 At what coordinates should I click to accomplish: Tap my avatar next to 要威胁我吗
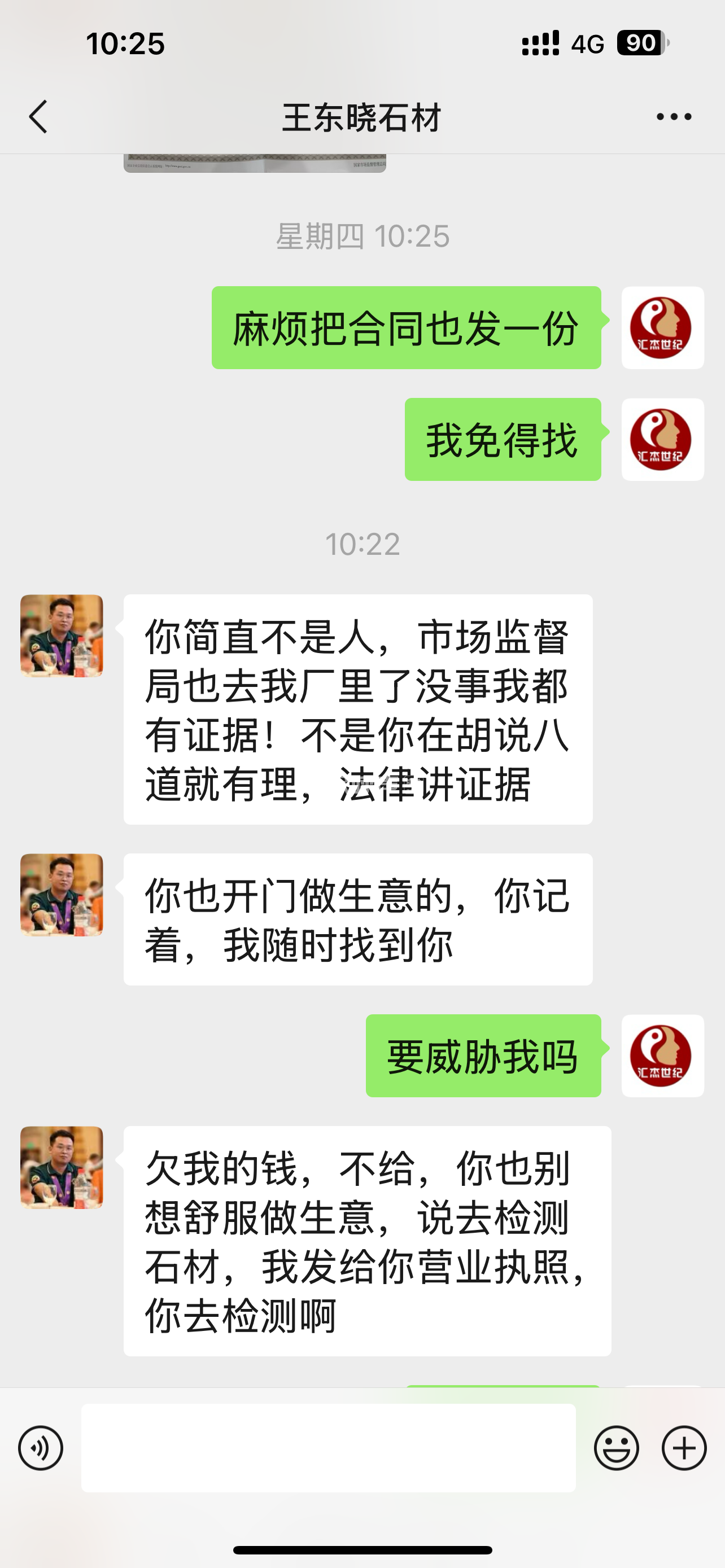click(662, 1055)
